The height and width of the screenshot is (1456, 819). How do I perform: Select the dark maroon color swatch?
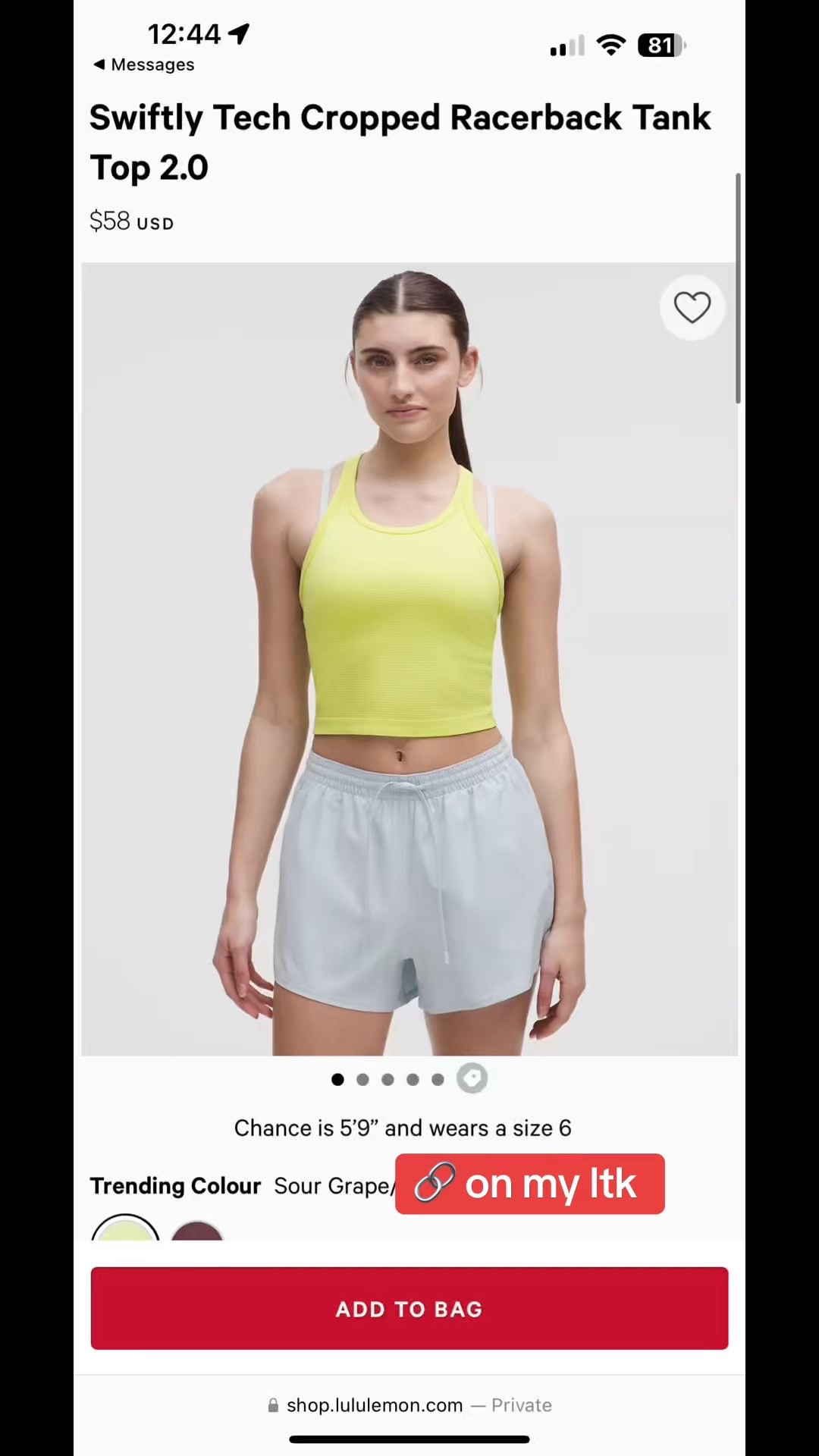(x=197, y=1235)
